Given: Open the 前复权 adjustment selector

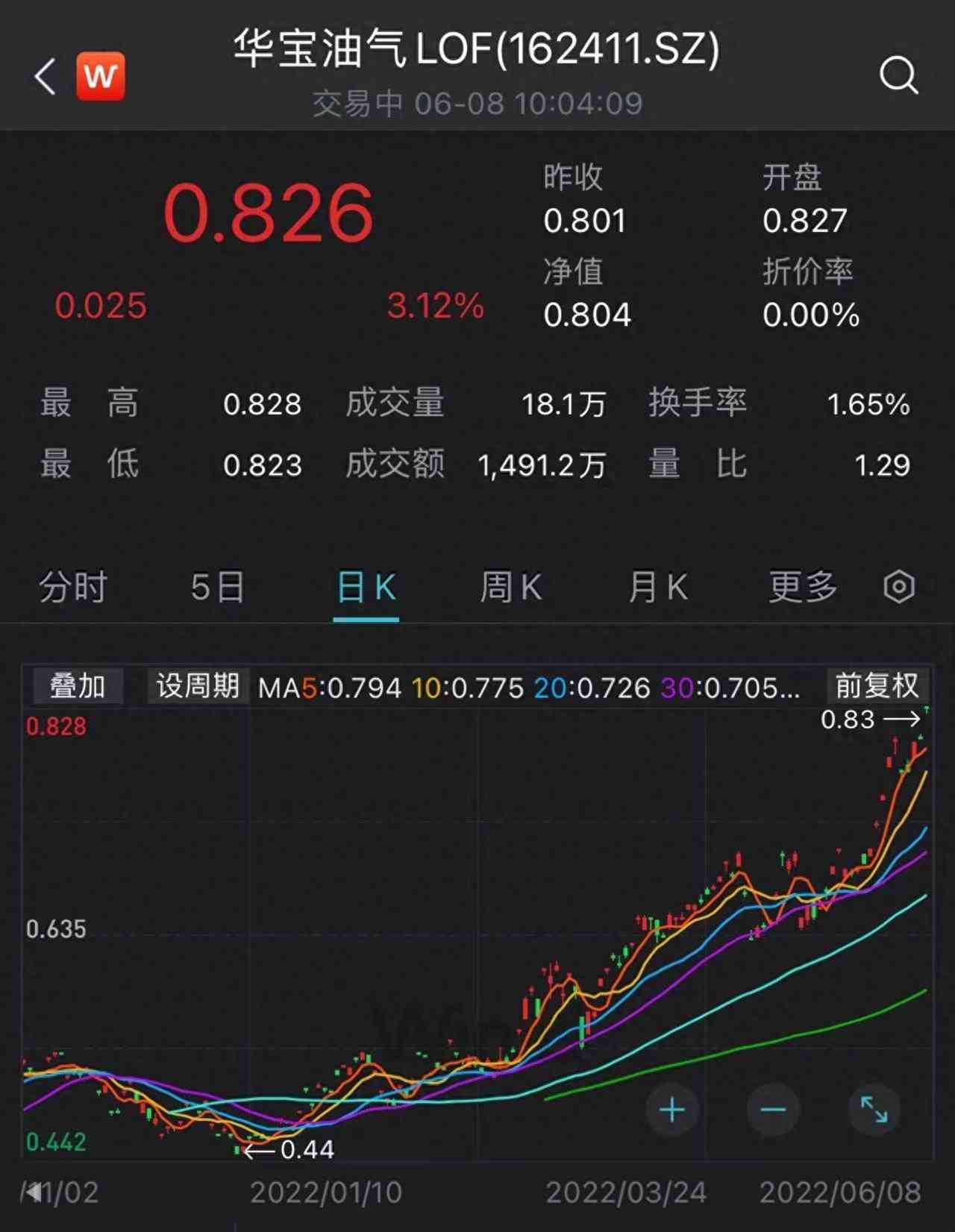Looking at the screenshot, I should [877, 686].
